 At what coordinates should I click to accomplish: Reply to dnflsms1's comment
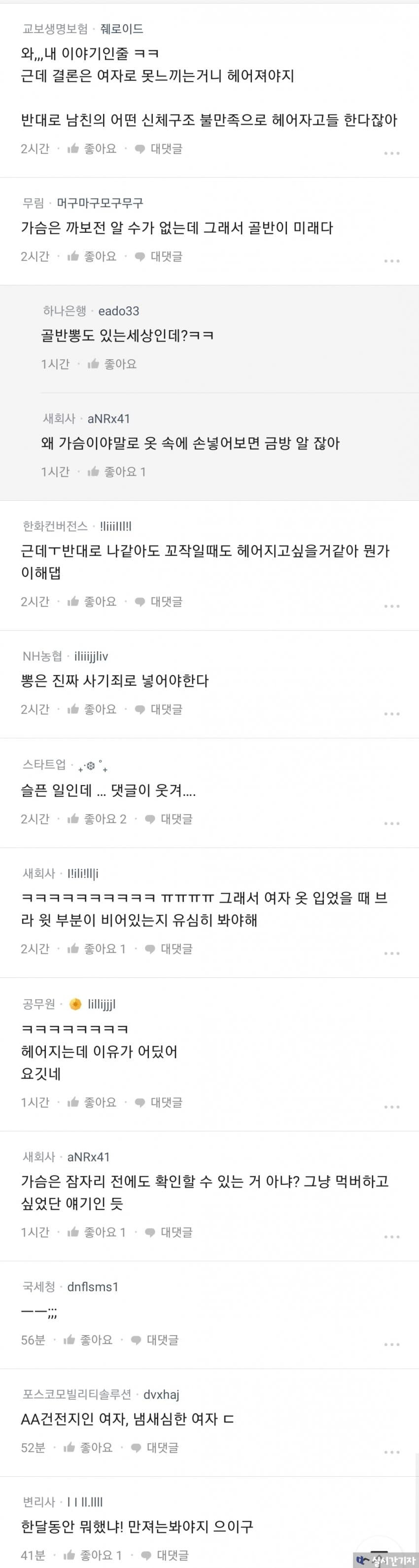point(154,1340)
